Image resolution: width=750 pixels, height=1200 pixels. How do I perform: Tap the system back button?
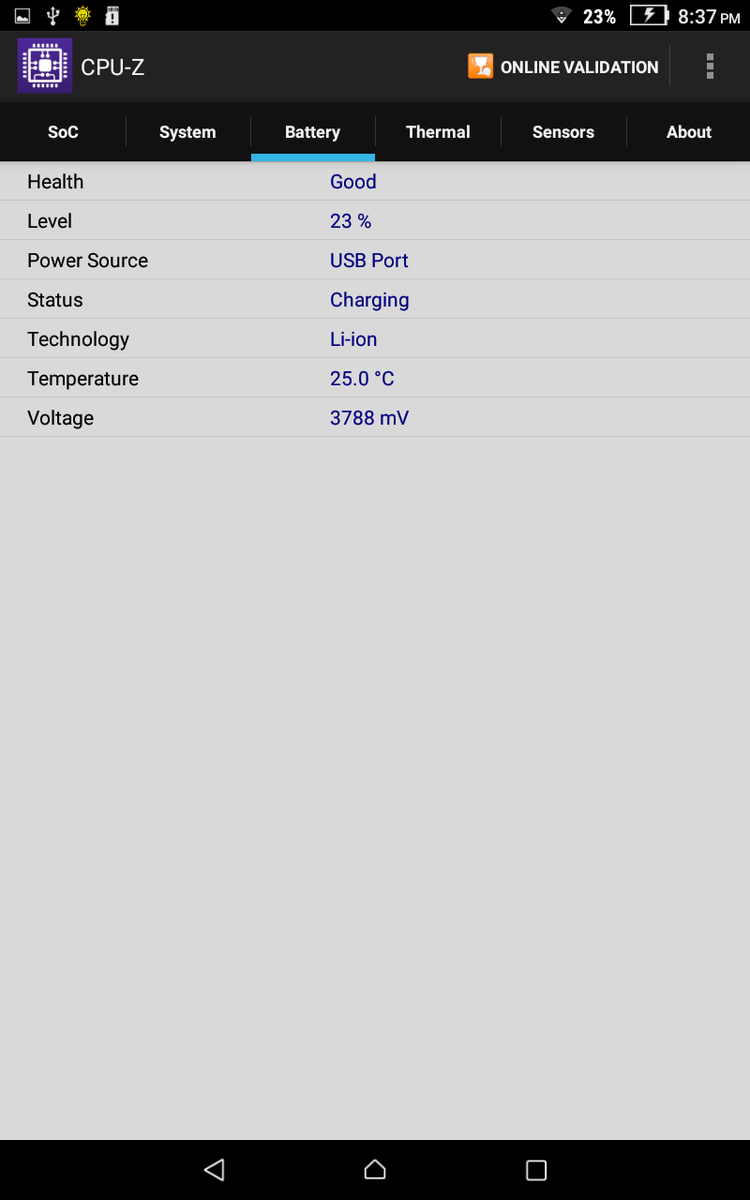[x=214, y=1169]
